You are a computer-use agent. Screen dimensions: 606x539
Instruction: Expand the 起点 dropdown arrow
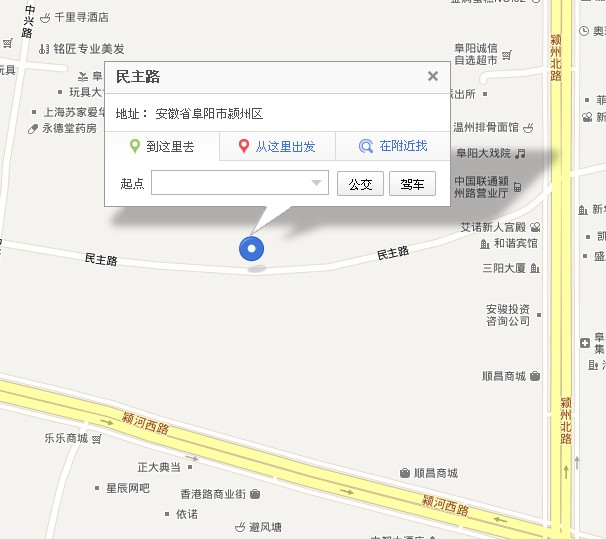pyautogui.click(x=317, y=183)
